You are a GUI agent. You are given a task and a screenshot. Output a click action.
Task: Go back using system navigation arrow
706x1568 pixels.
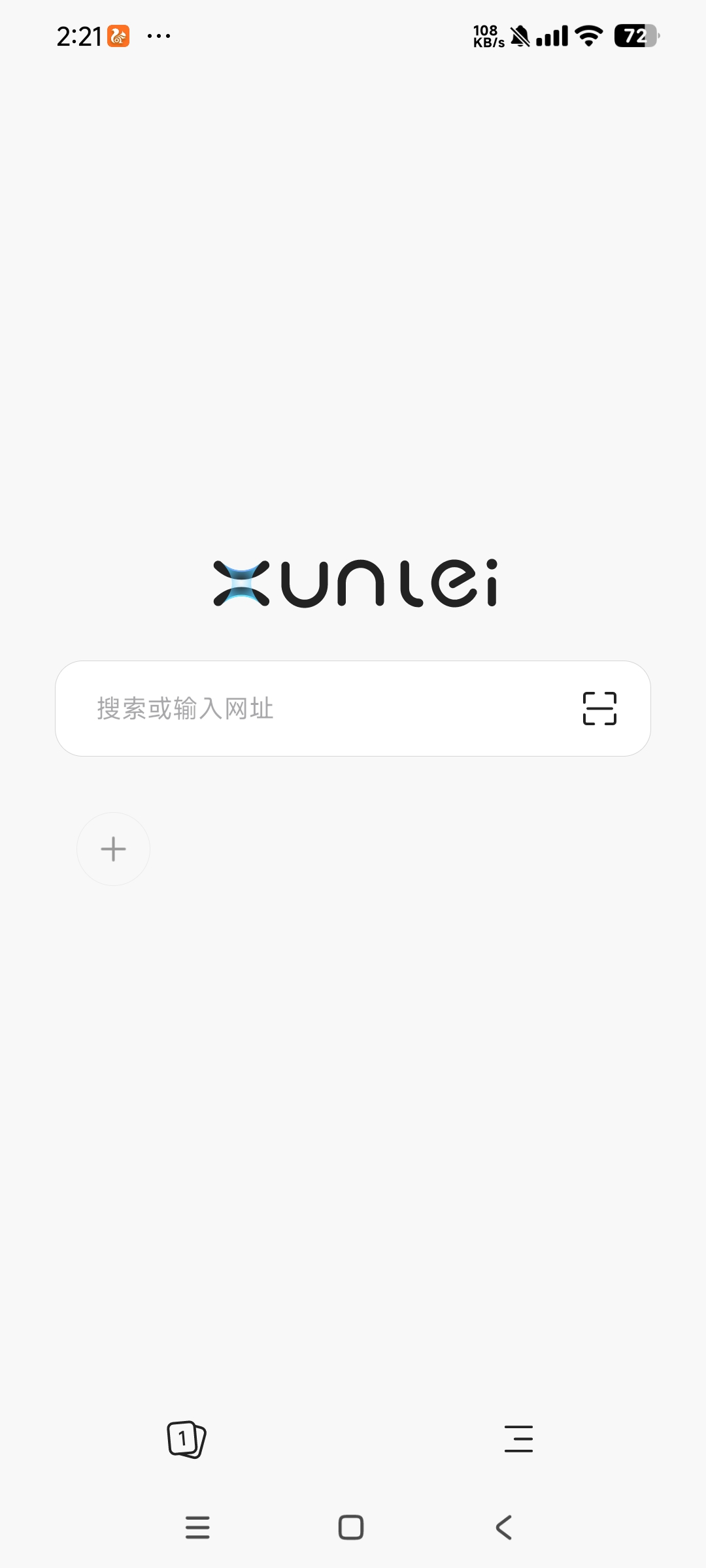point(503,1527)
